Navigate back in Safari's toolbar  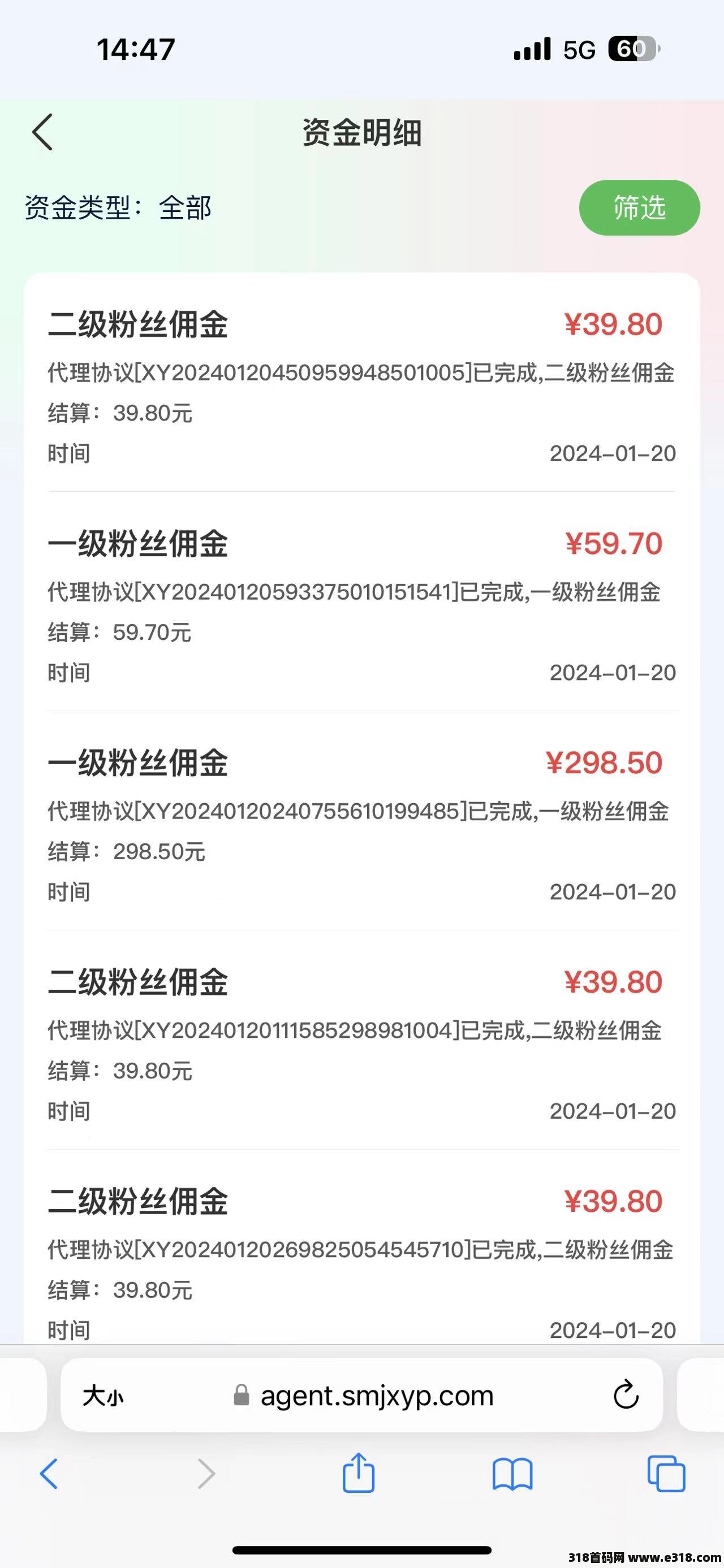[x=49, y=1473]
